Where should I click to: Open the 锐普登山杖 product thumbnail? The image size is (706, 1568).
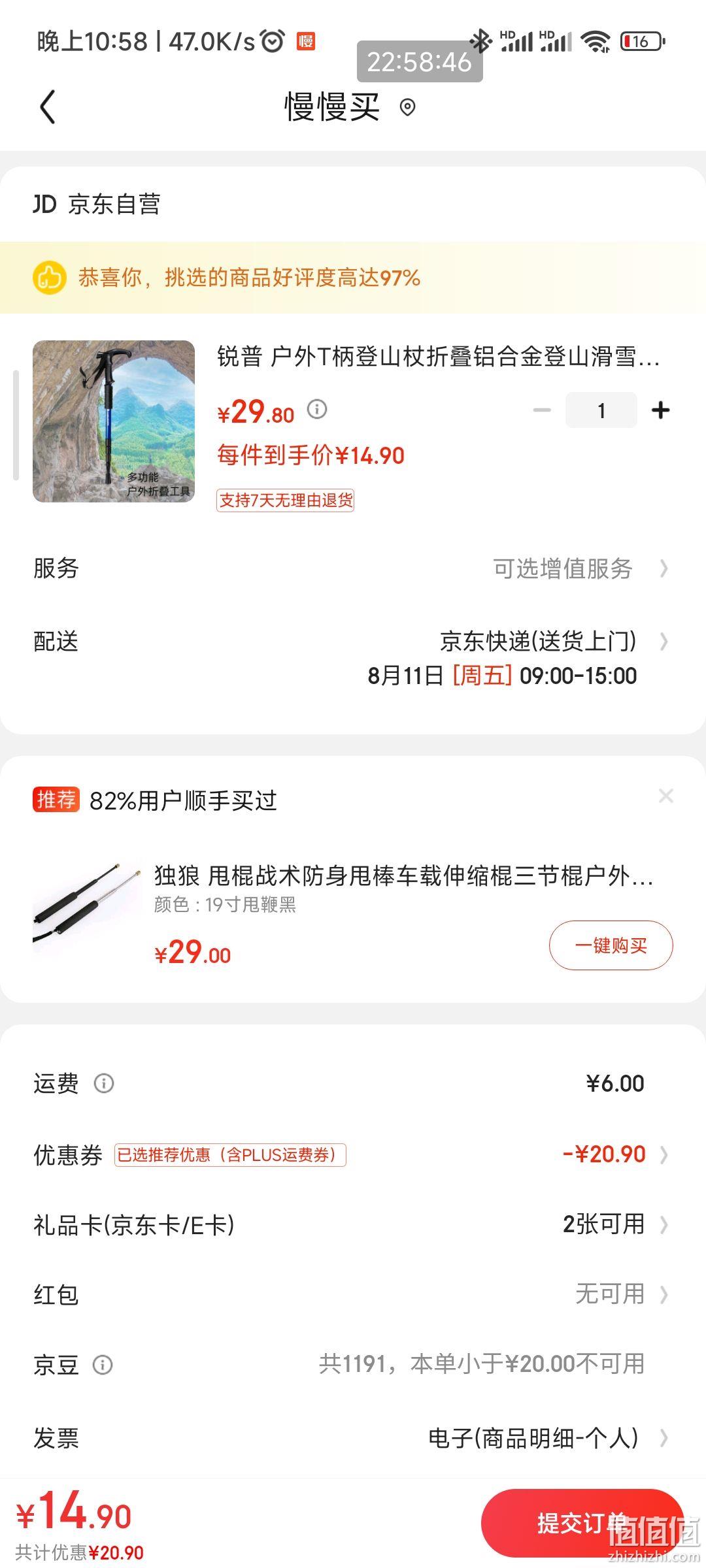pos(114,421)
